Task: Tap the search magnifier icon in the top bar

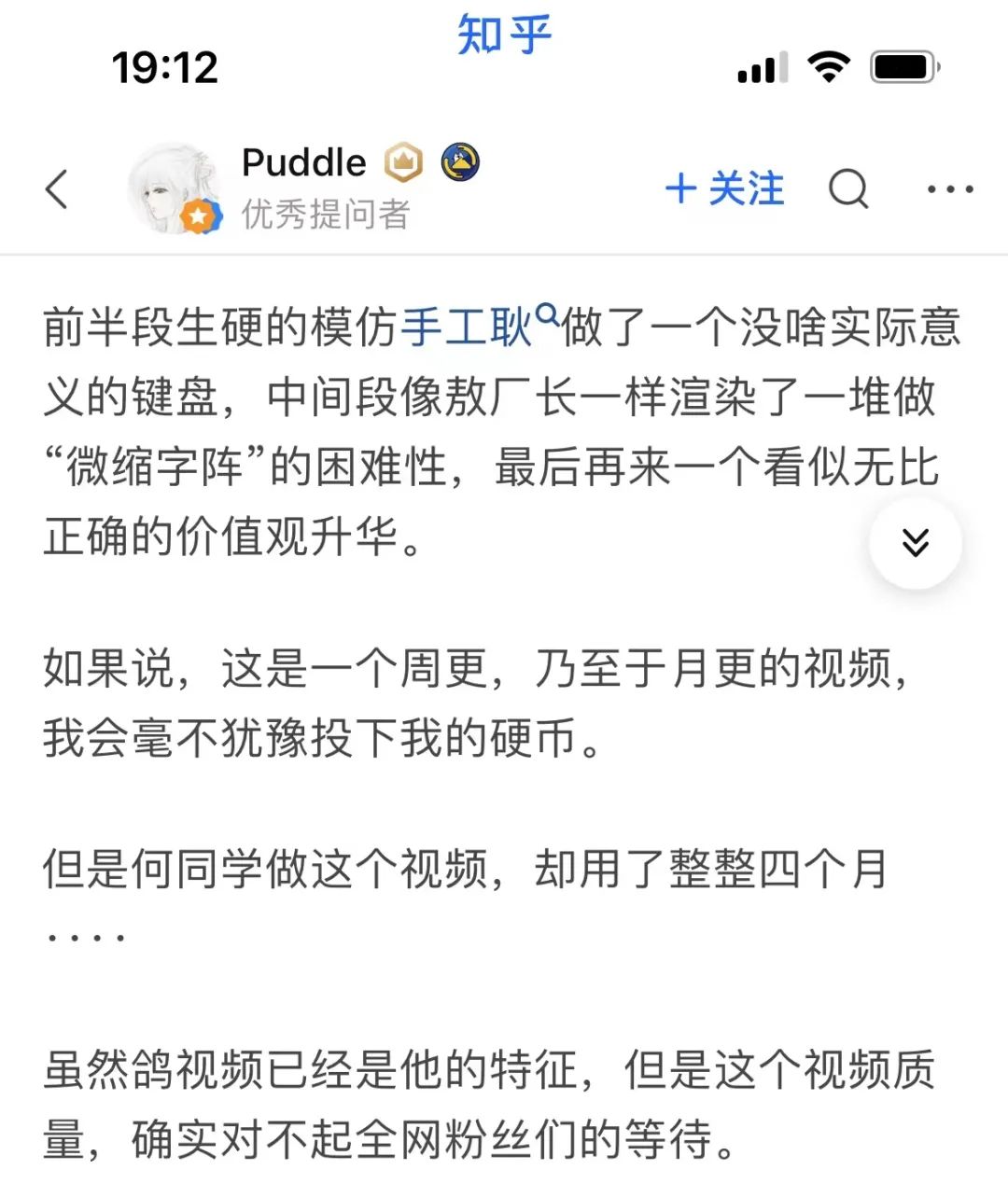Action: point(847,188)
